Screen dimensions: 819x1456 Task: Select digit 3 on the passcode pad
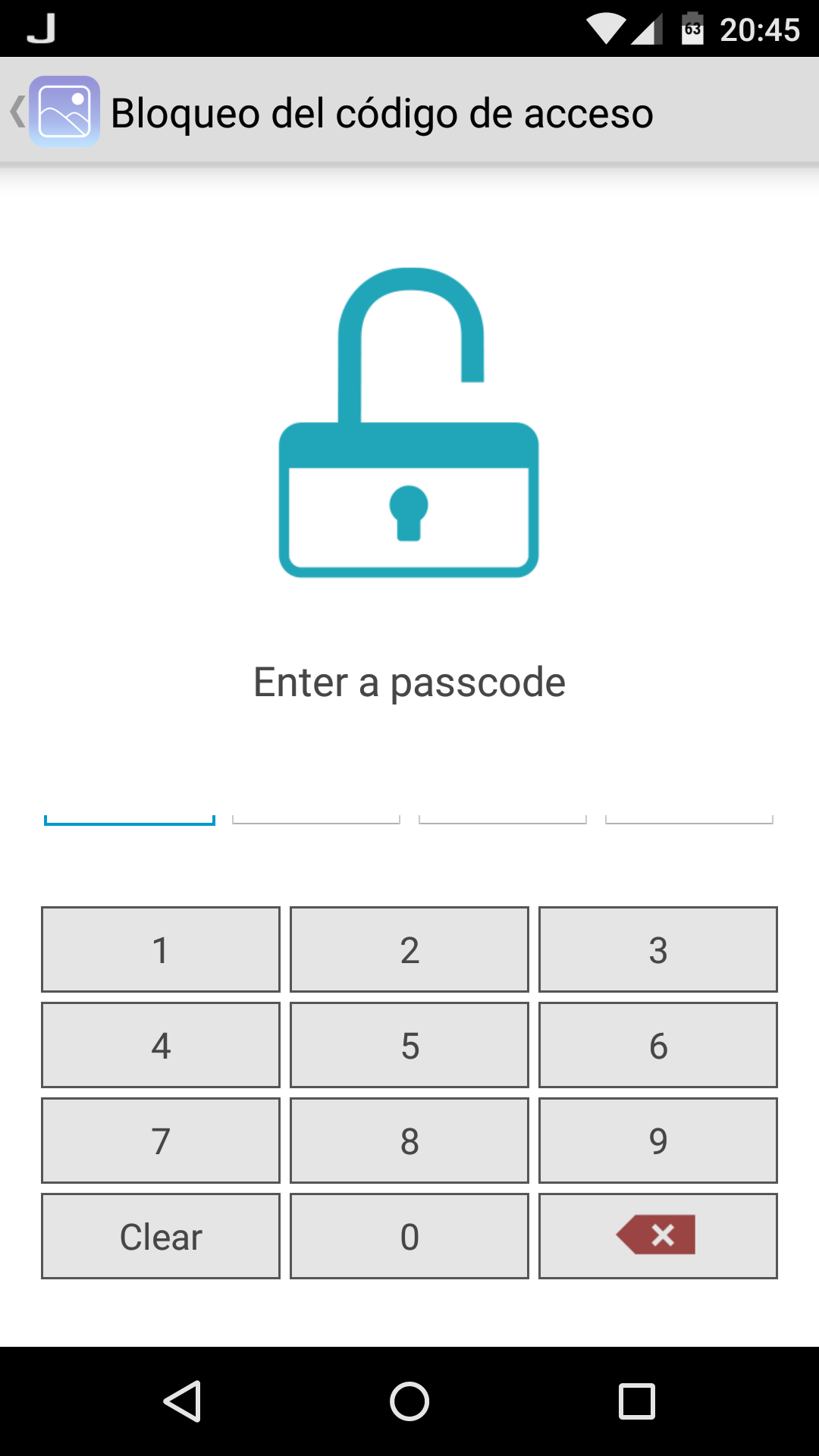658,949
